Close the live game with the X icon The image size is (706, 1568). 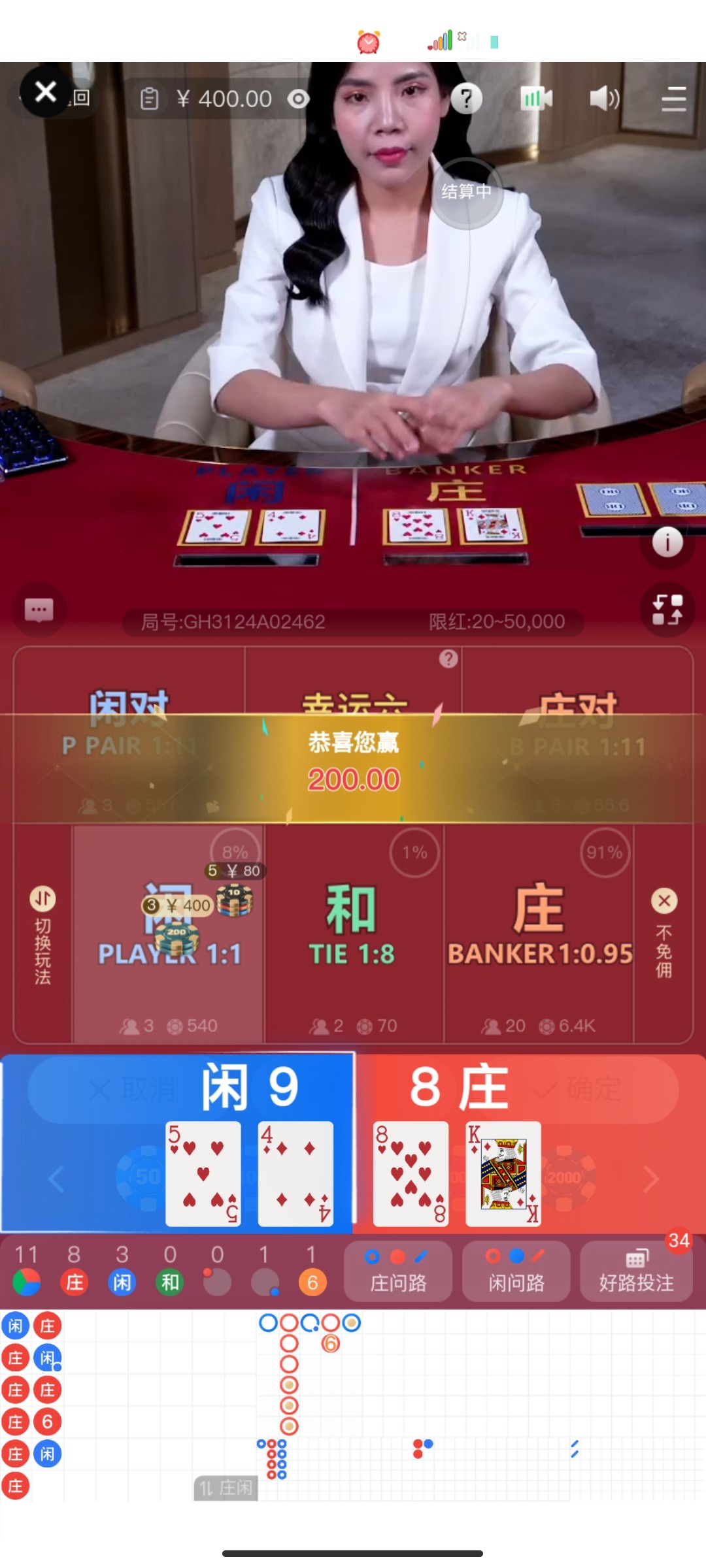(x=45, y=91)
